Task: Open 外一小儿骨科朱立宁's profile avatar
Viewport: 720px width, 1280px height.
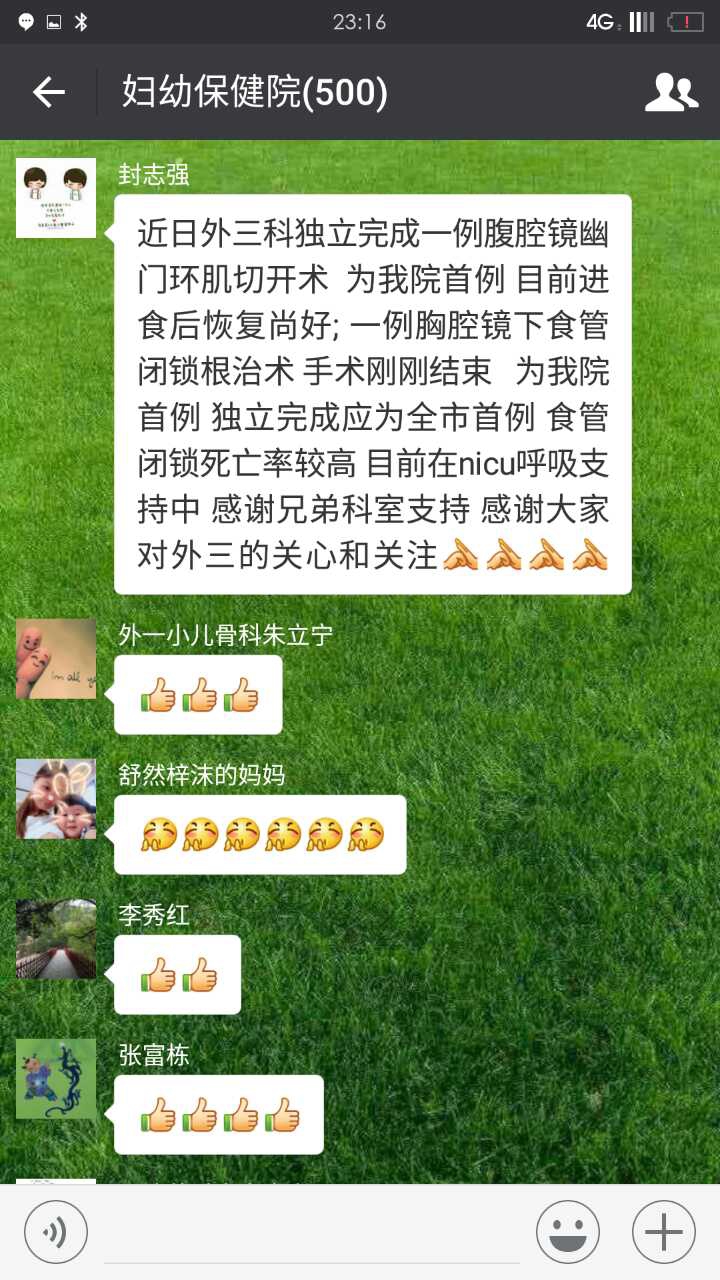Action: tap(56, 658)
